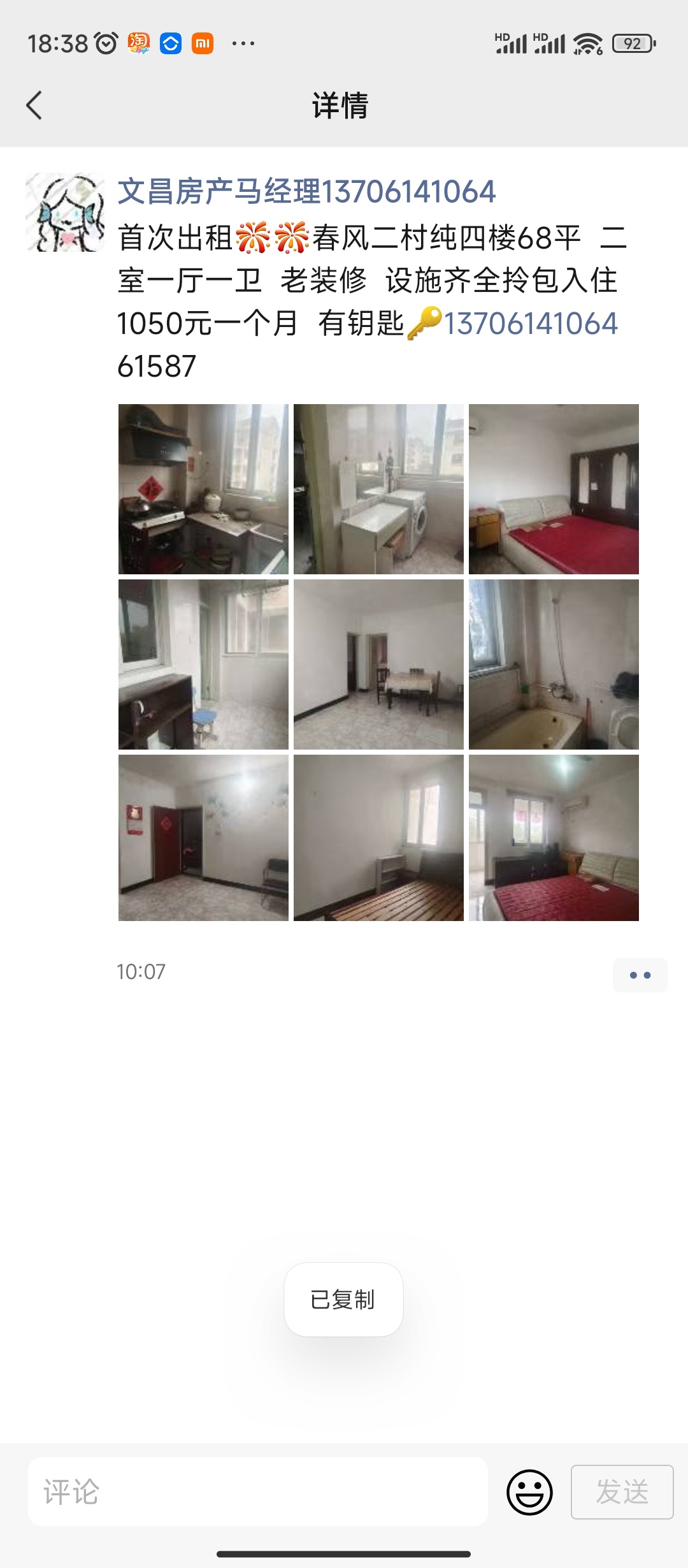688x1568 pixels.
Task: Go back from the 详情 page
Action: click(x=34, y=105)
